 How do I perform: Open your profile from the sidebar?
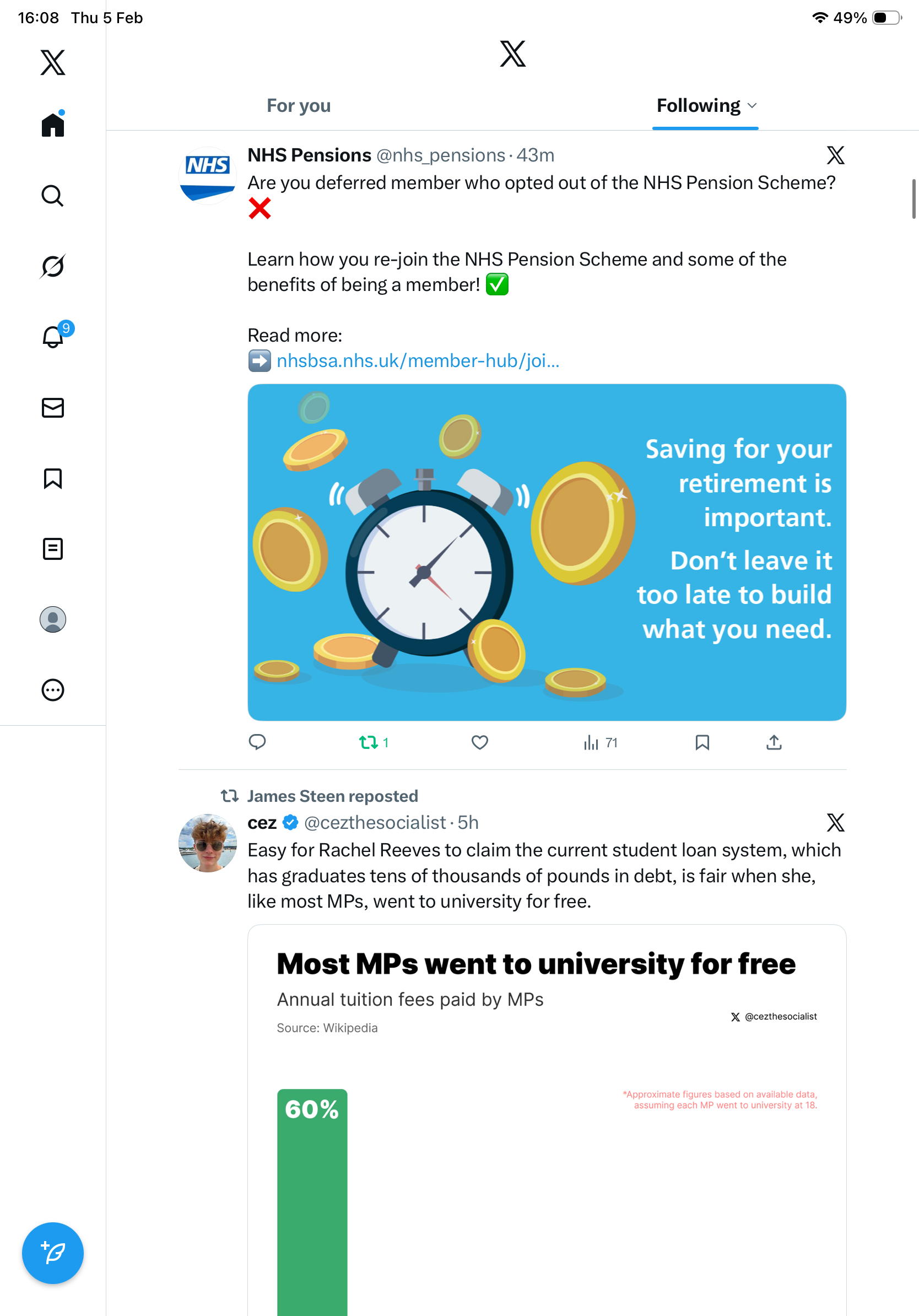[x=53, y=619]
